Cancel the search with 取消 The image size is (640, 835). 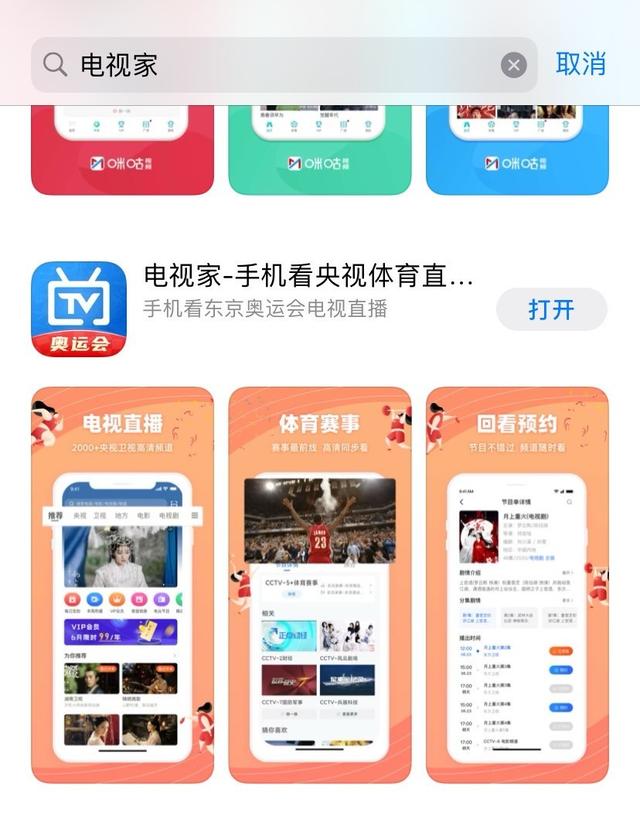pyautogui.click(x=581, y=64)
